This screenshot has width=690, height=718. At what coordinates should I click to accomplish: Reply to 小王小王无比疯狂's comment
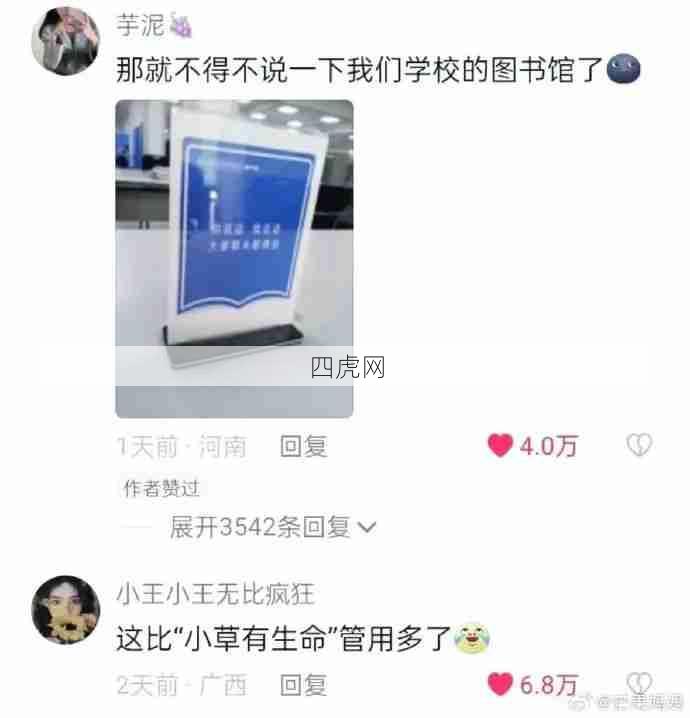[x=303, y=685]
